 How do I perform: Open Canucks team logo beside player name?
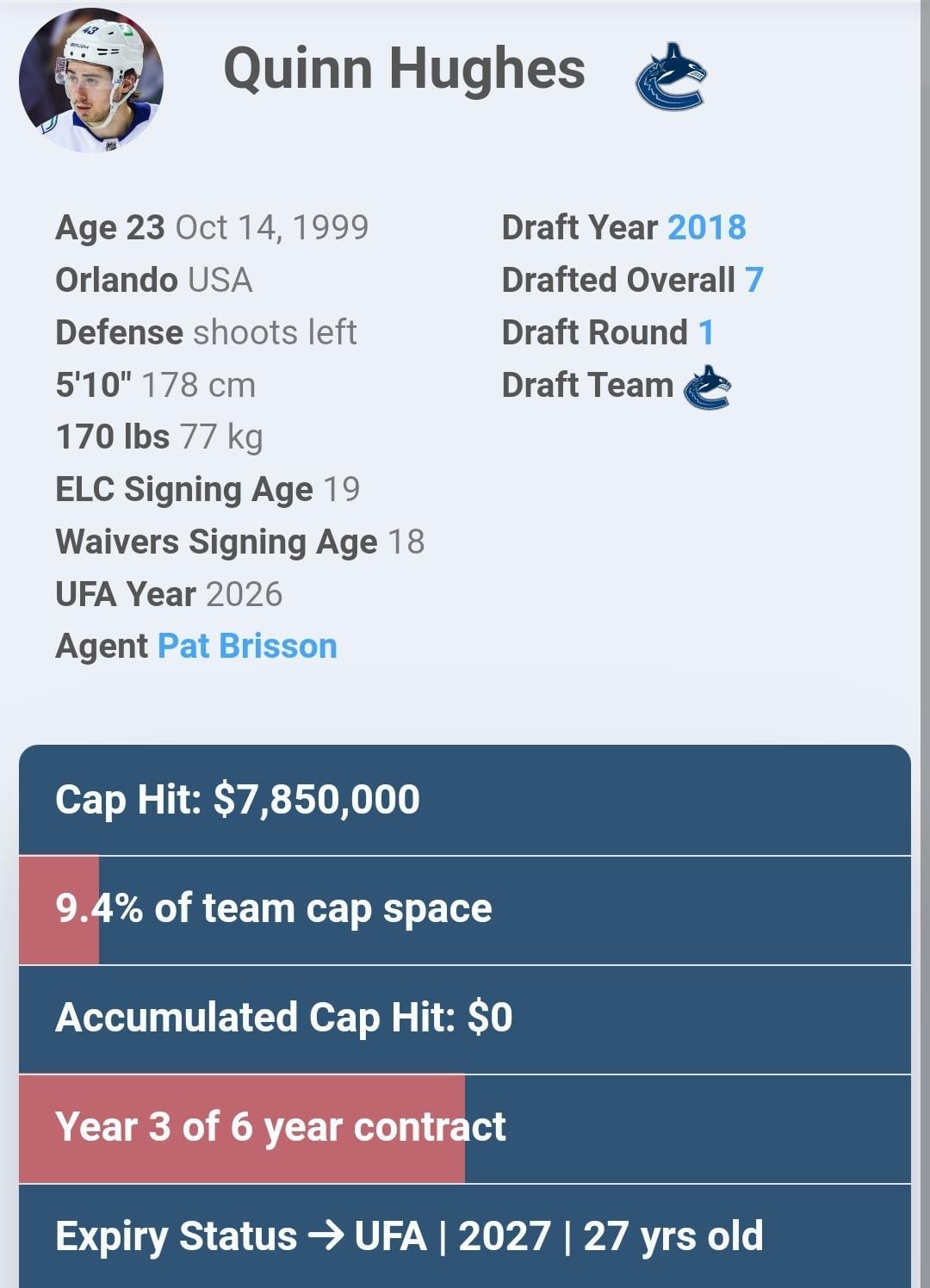(x=670, y=77)
